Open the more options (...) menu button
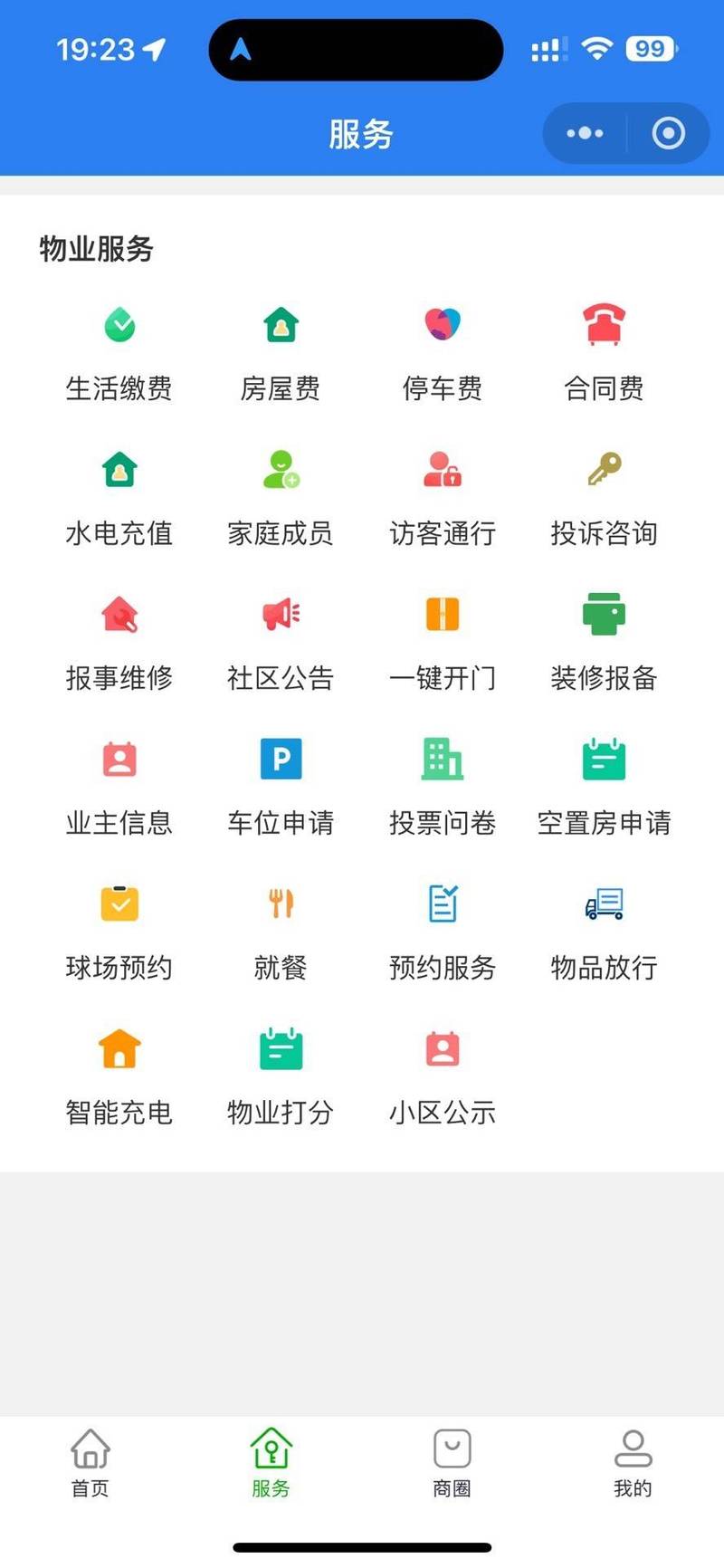This screenshot has width=724, height=1568. (584, 132)
